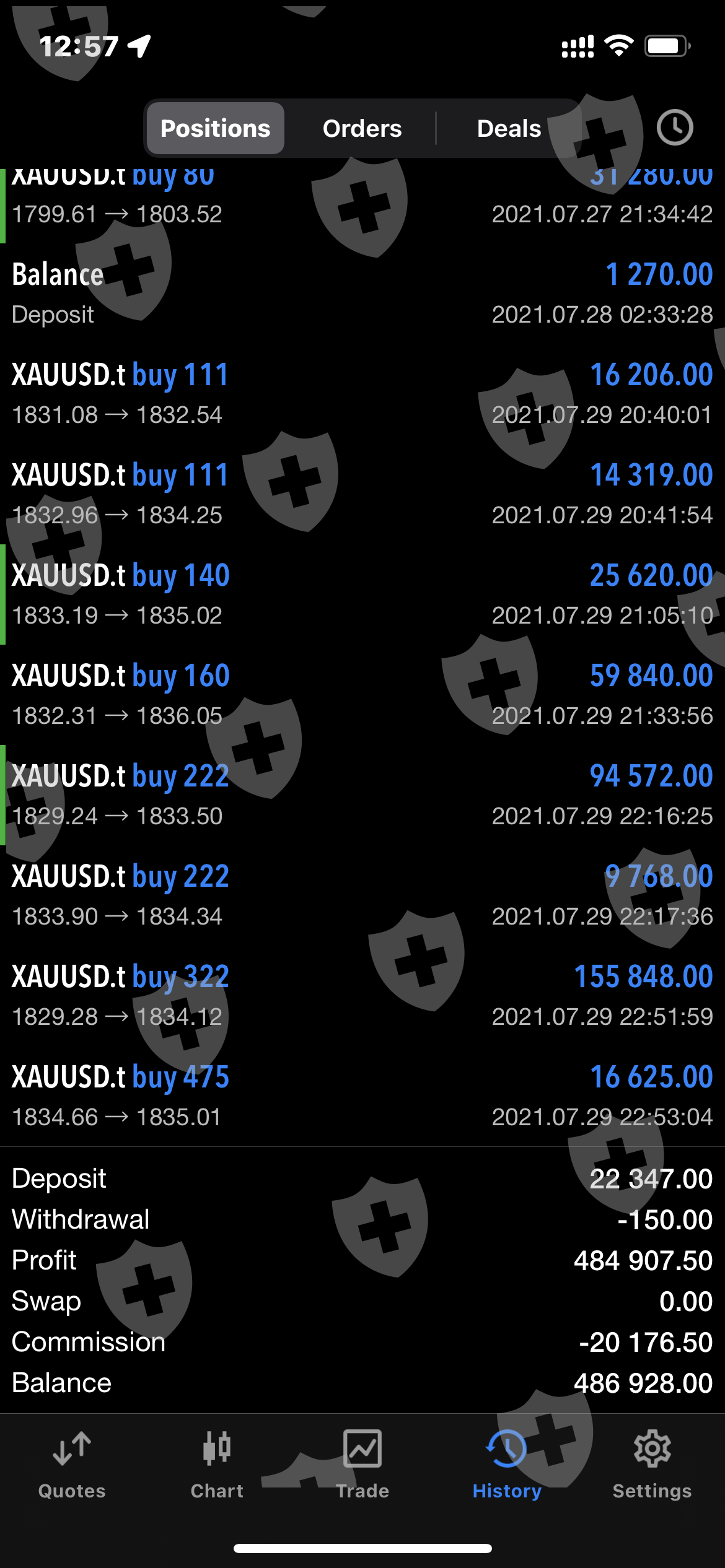Select the History tab
725x1568 pixels.
tap(507, 1465)
